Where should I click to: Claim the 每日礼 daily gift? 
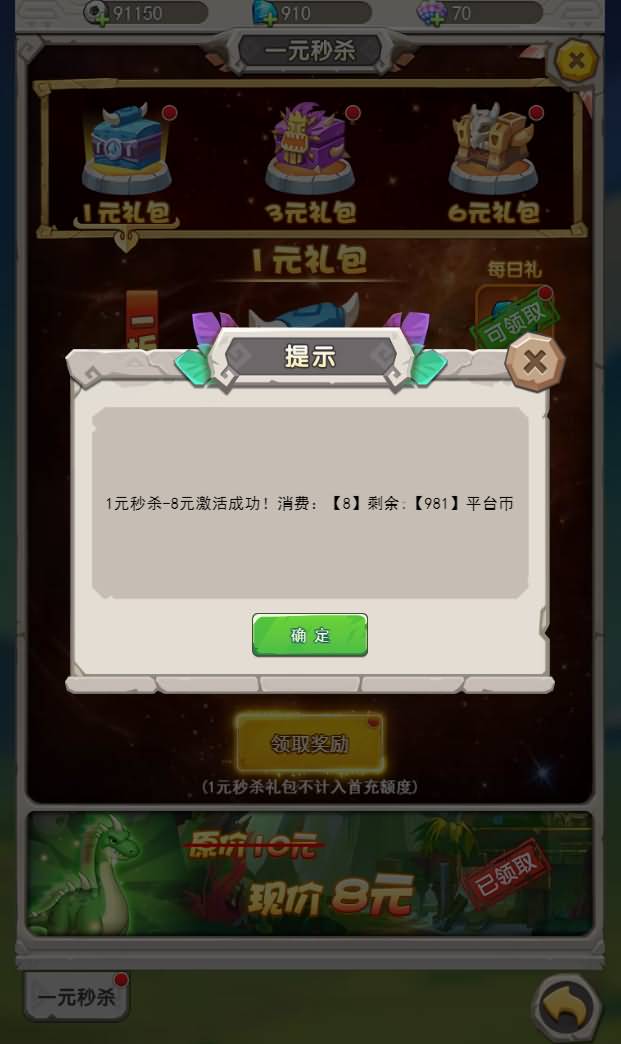513,315
